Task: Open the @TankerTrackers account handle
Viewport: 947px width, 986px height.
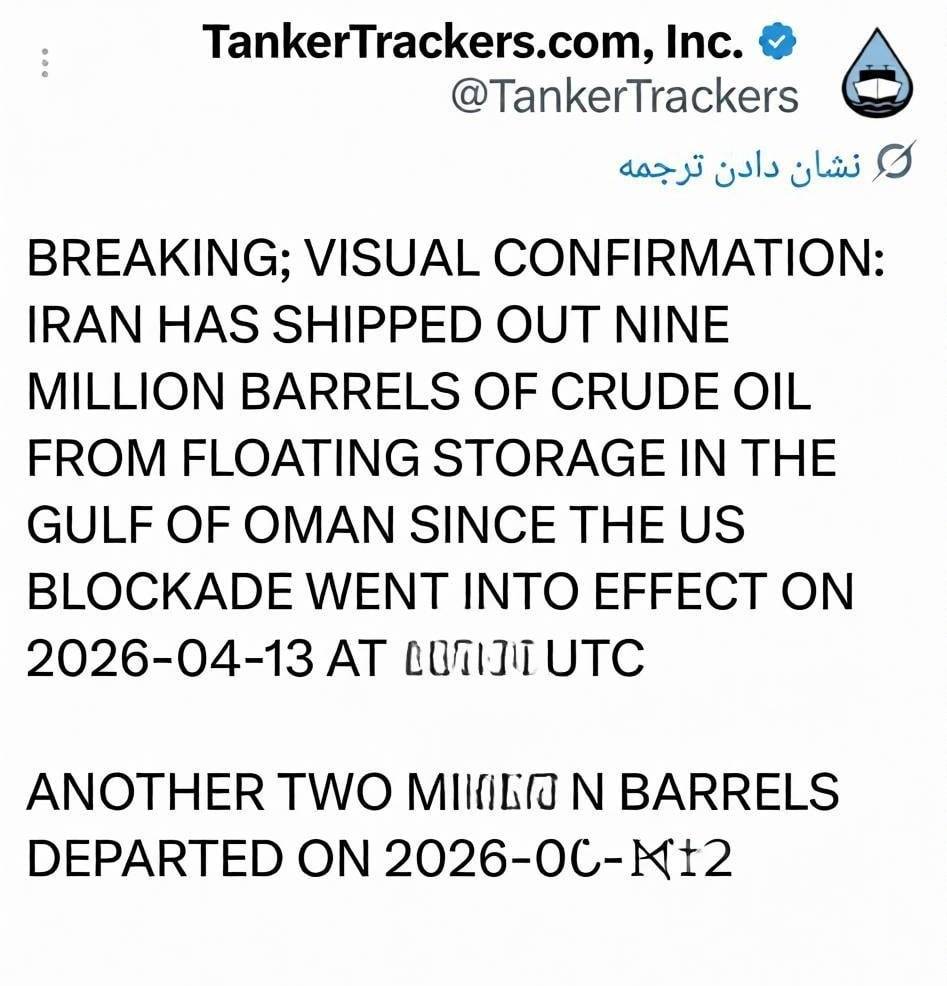Action: 625,96
